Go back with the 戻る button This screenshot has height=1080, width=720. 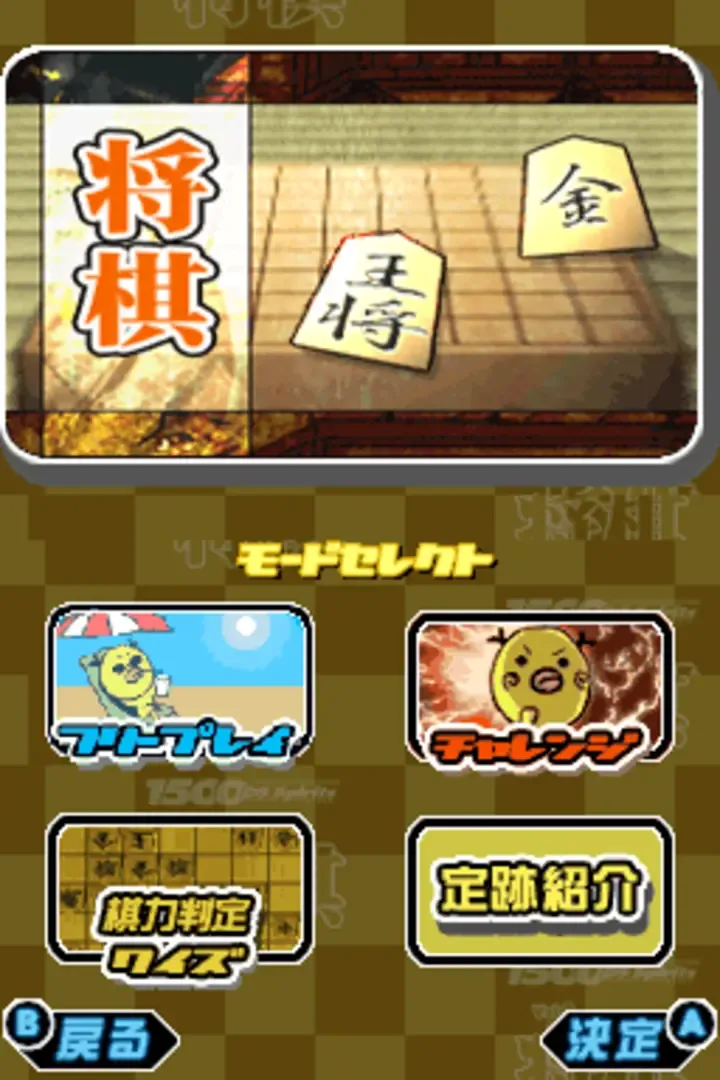click(x=90, y=1038)
